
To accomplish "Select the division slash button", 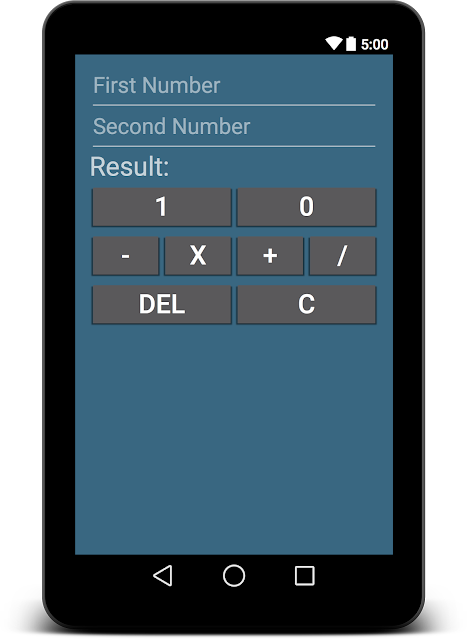I will click(342, 256).
